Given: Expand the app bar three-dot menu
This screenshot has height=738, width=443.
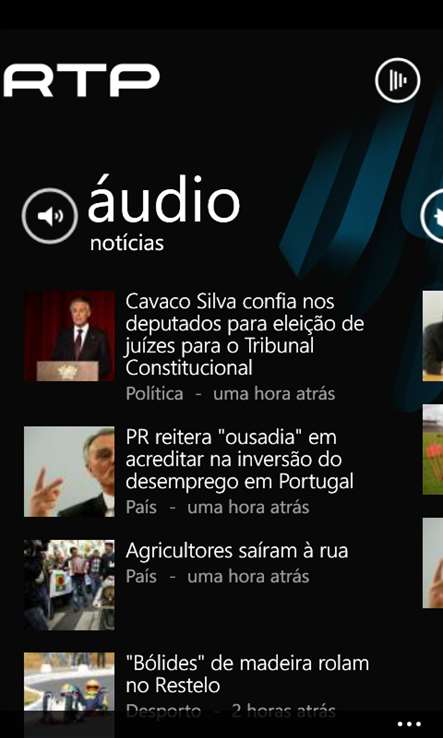Looking at the screenshot, I should 409,724.
